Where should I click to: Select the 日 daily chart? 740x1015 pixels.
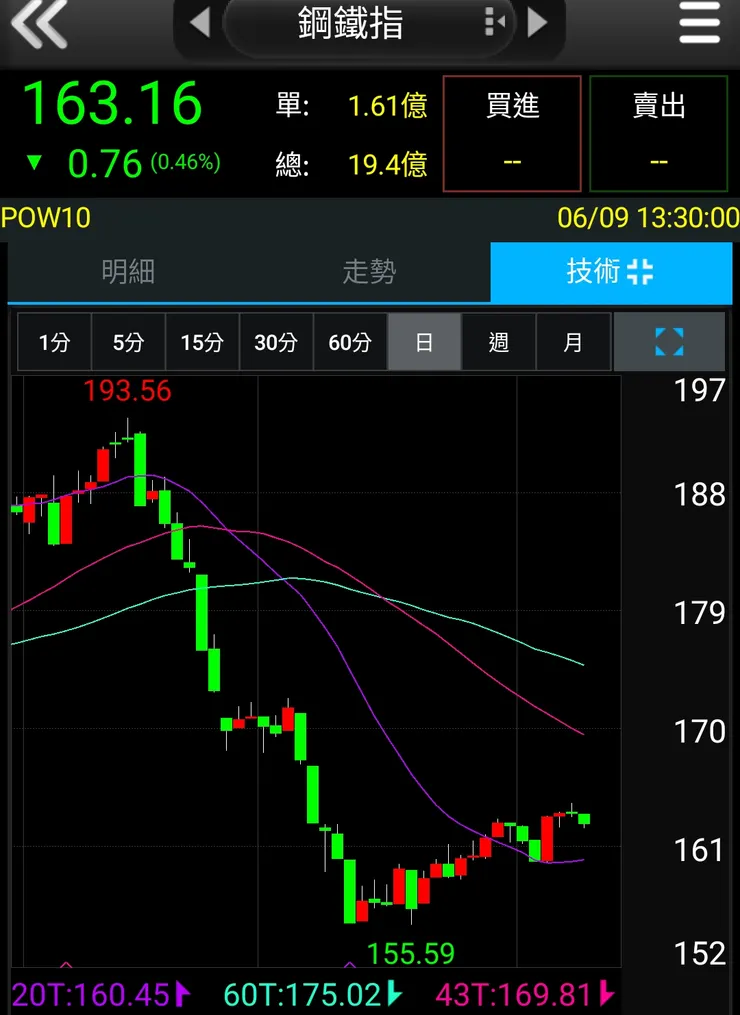pos(424,343)
